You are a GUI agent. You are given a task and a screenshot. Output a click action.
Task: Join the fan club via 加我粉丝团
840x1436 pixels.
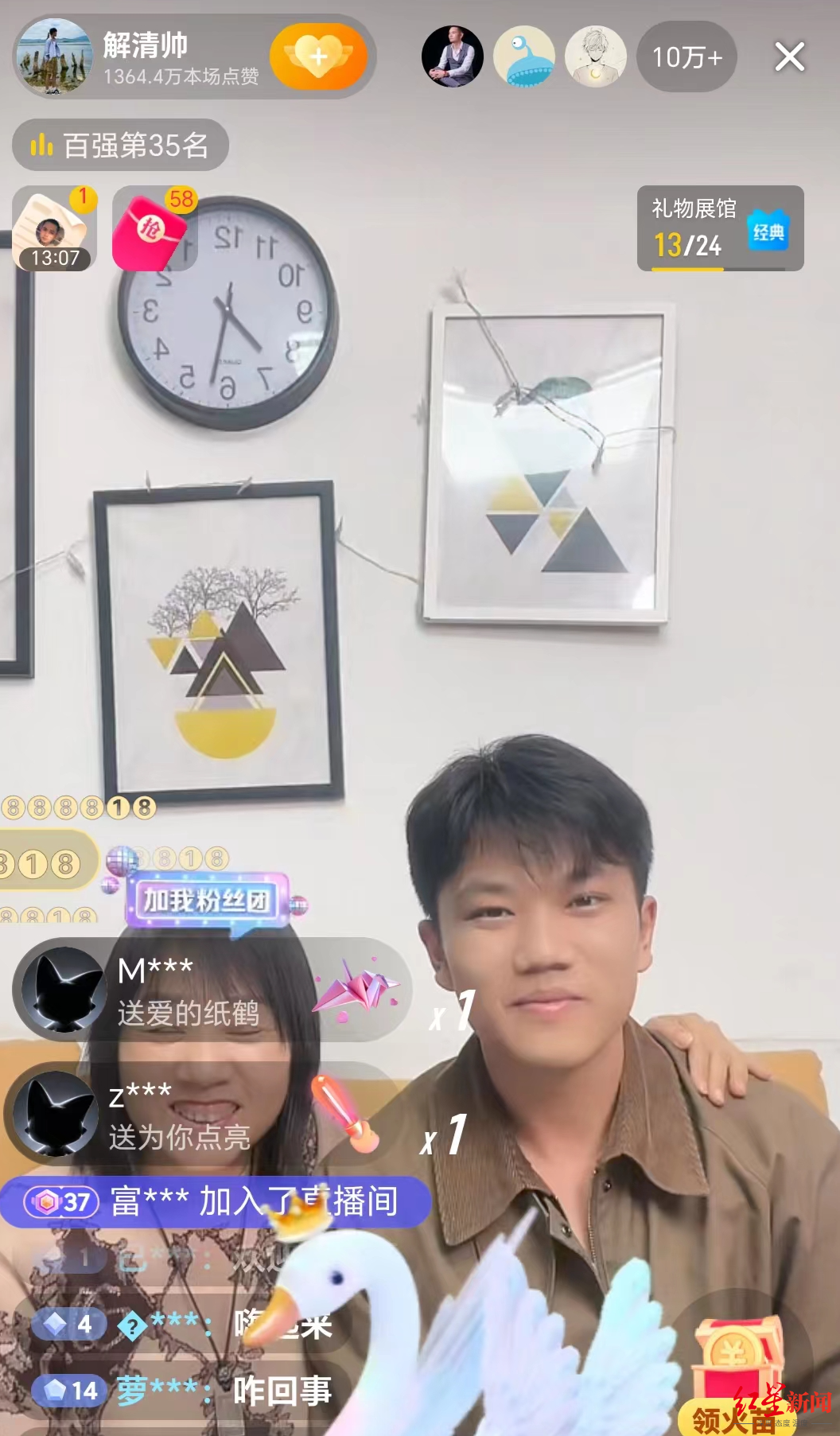(207, 901)
